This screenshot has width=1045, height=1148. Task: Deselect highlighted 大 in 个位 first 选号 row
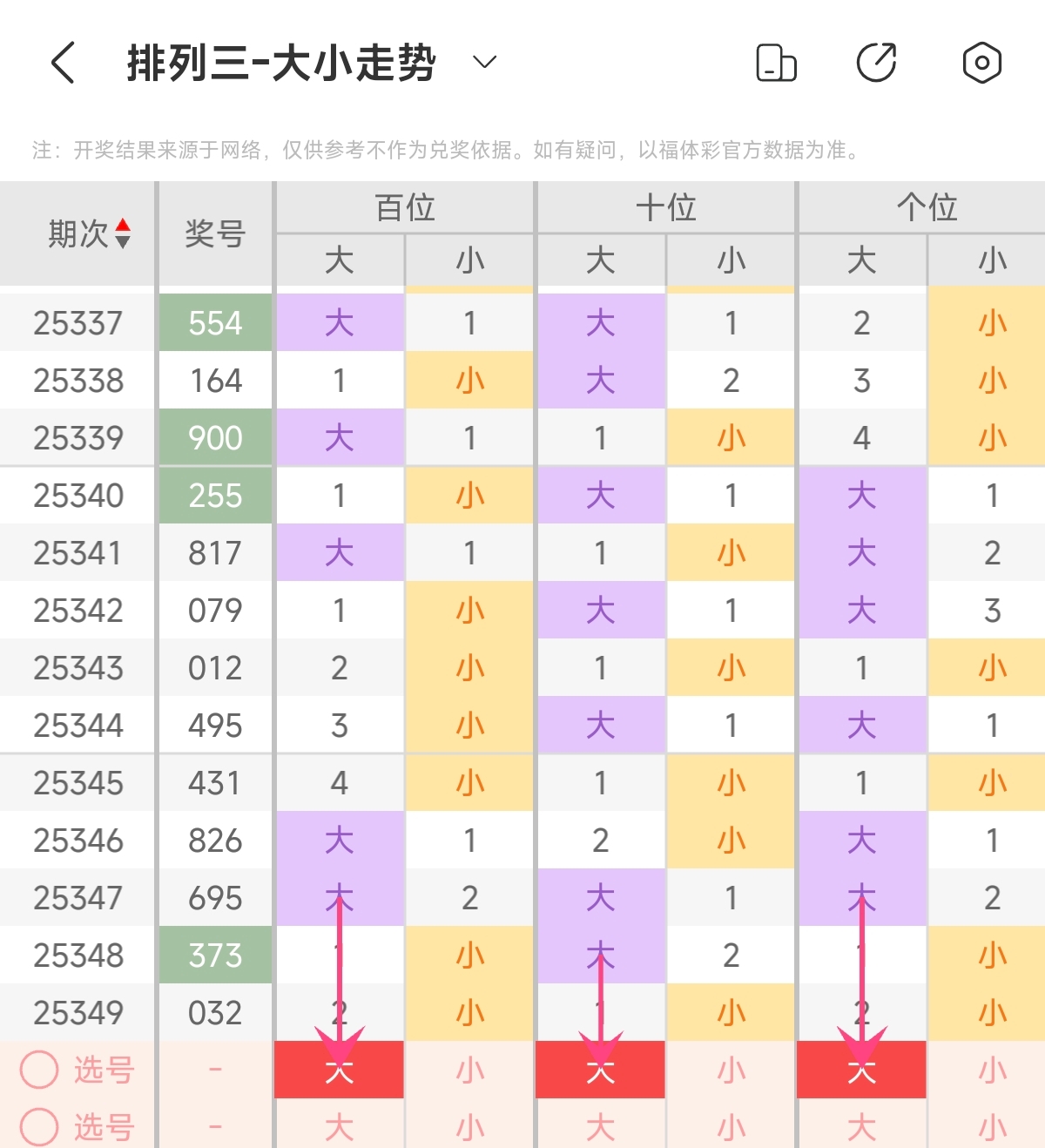[861, 1070]
